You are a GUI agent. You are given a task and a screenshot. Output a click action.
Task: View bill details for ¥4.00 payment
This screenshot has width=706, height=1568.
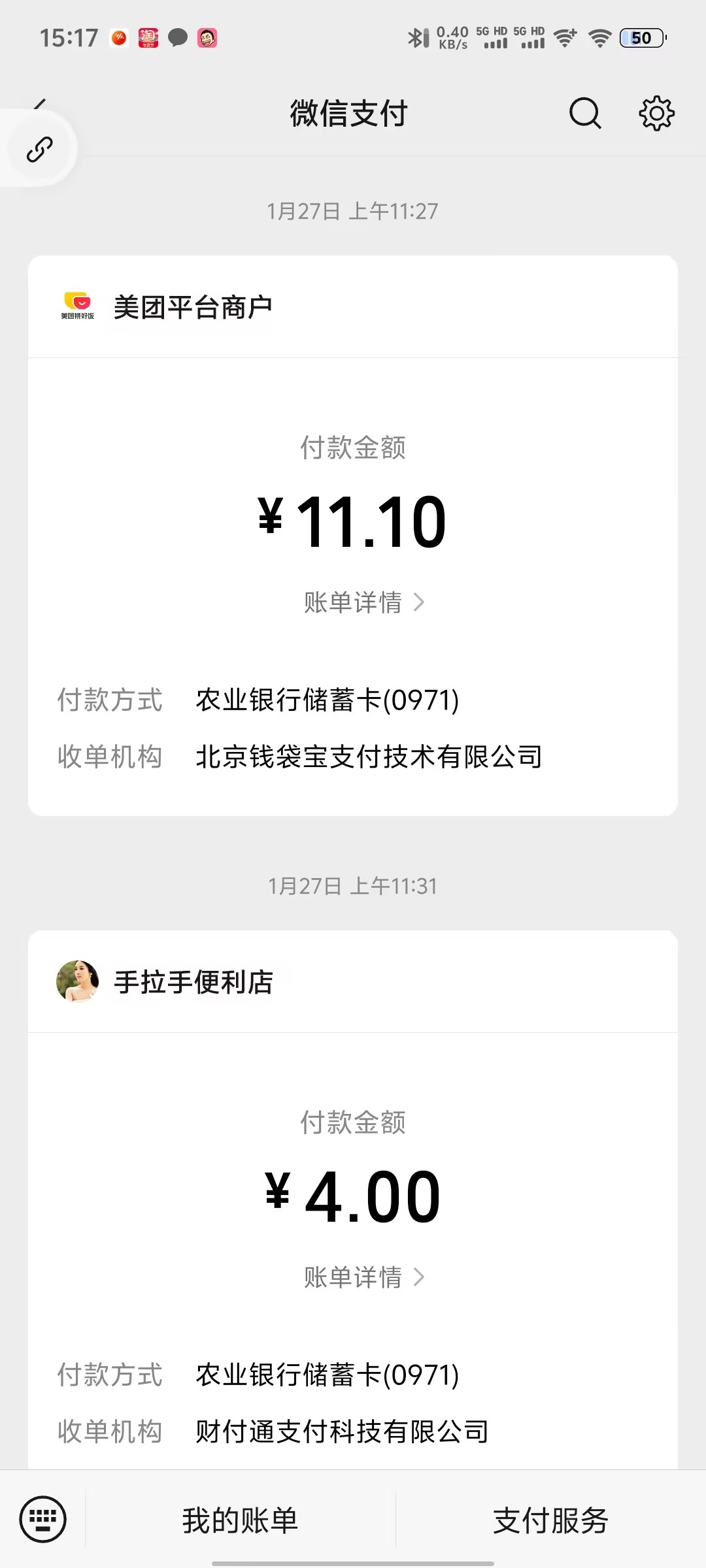363,1277
